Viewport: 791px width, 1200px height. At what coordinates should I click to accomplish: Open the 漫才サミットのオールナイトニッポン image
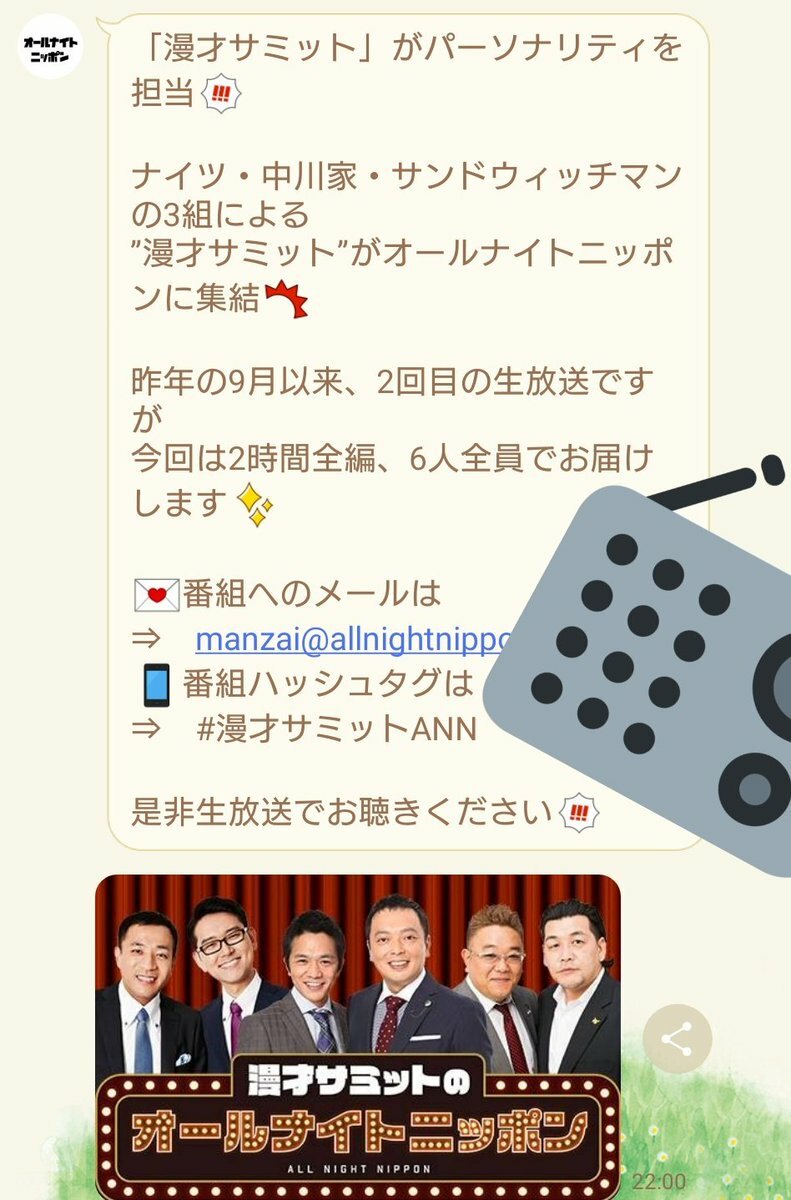click(357, 1035)
